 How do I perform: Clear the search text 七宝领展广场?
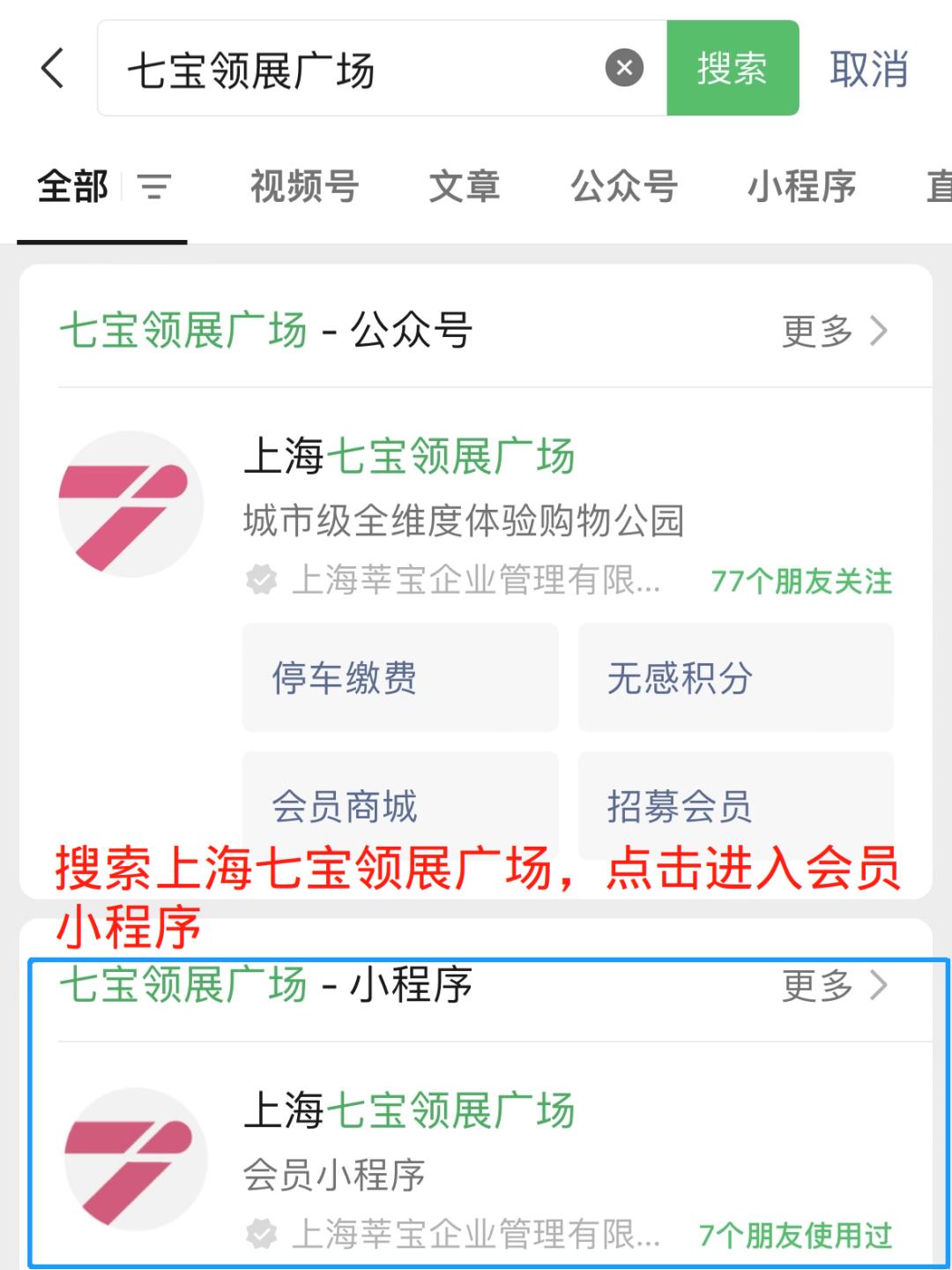624,68
